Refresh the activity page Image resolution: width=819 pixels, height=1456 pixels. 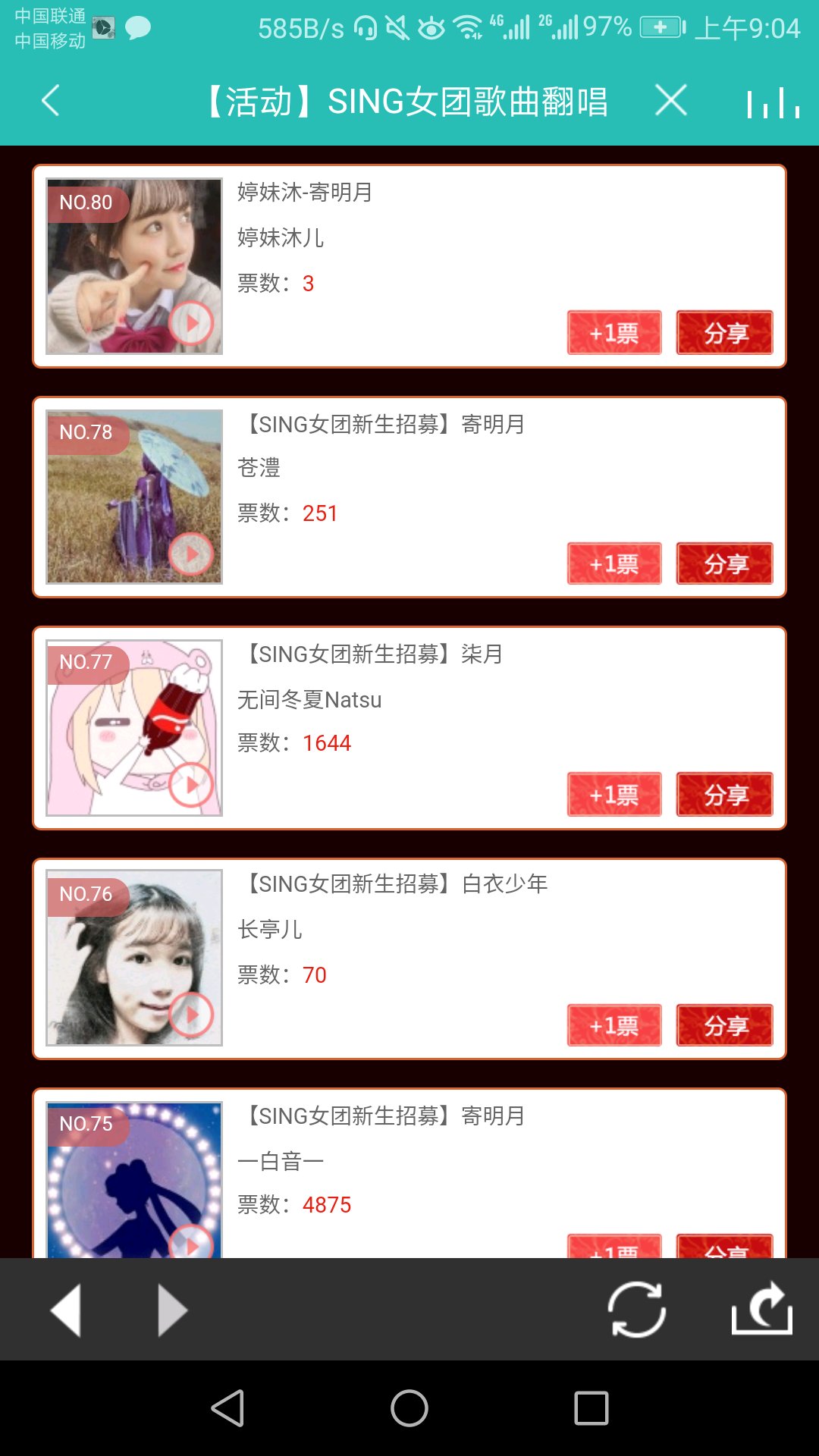636,1310
